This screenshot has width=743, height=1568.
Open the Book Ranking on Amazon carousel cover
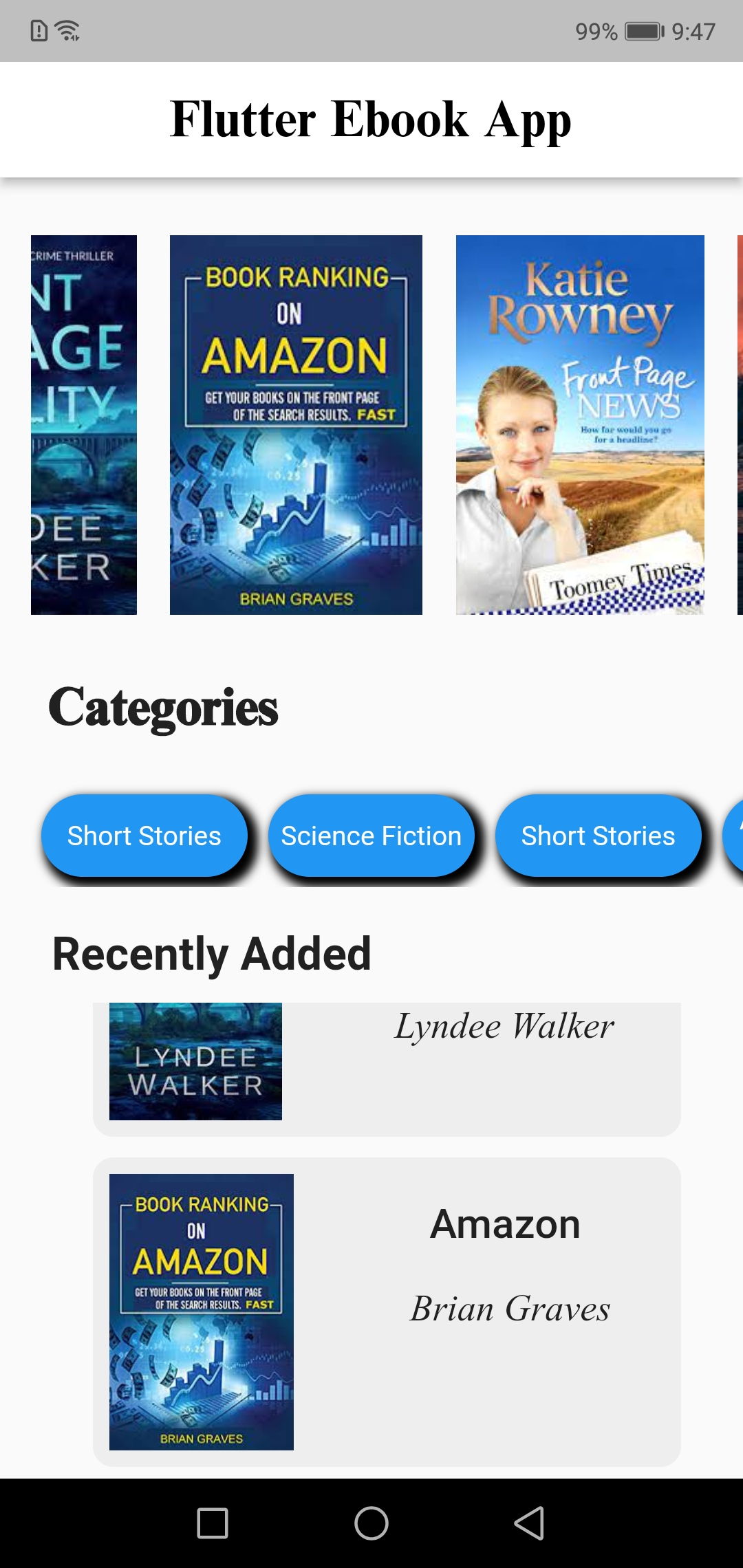pyautogui.click(x=296, y=425)
